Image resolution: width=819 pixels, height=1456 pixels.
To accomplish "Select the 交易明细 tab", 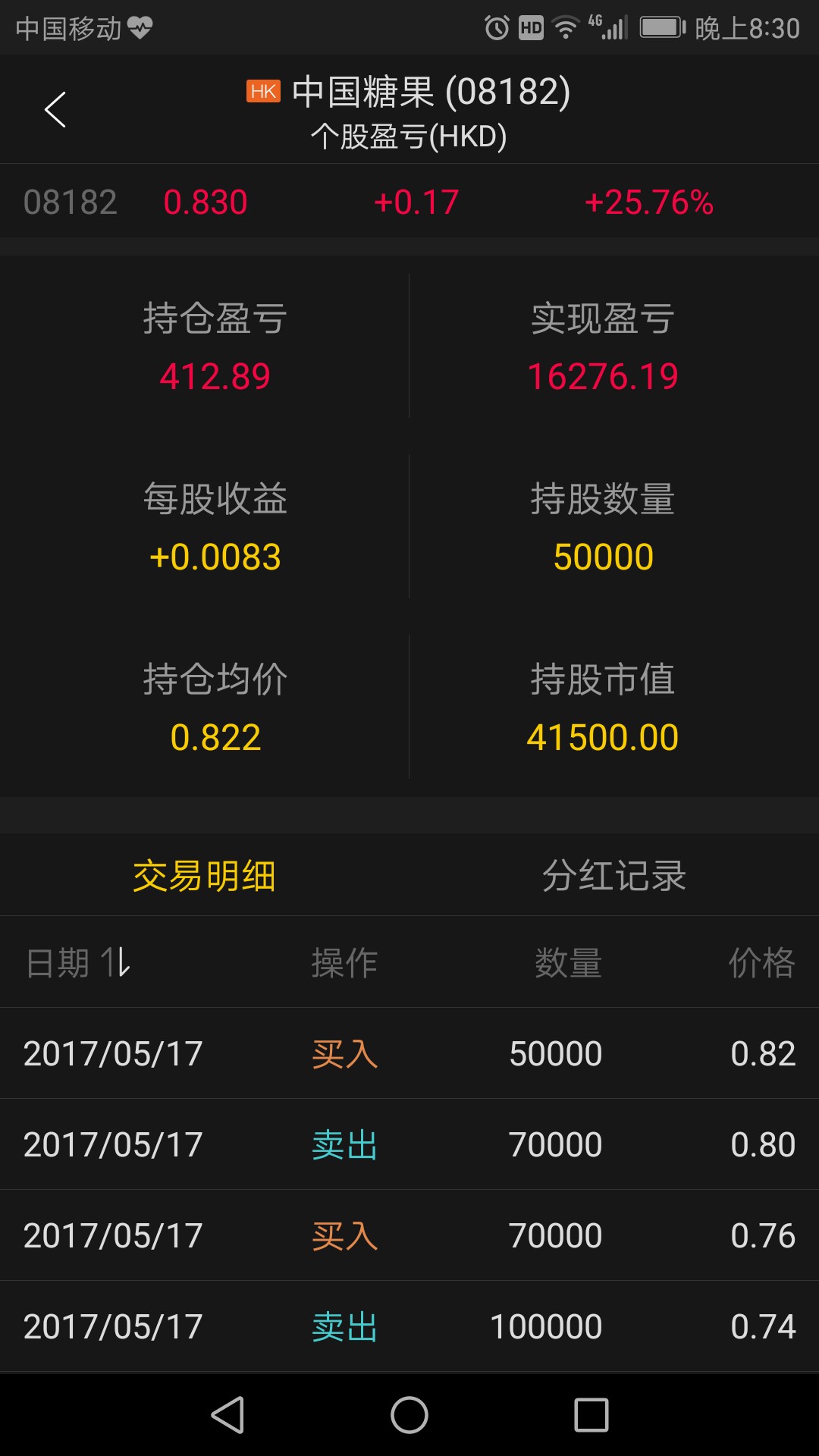I will coord(204,876).
